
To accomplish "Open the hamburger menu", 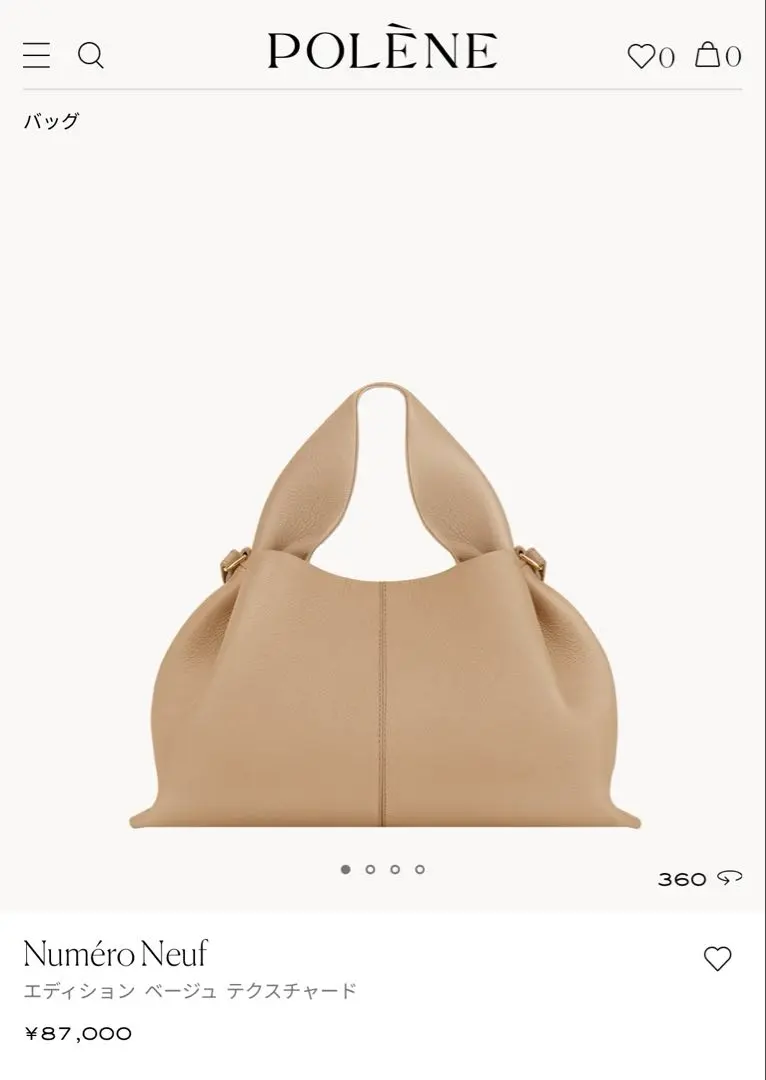I will coord(37,55).
